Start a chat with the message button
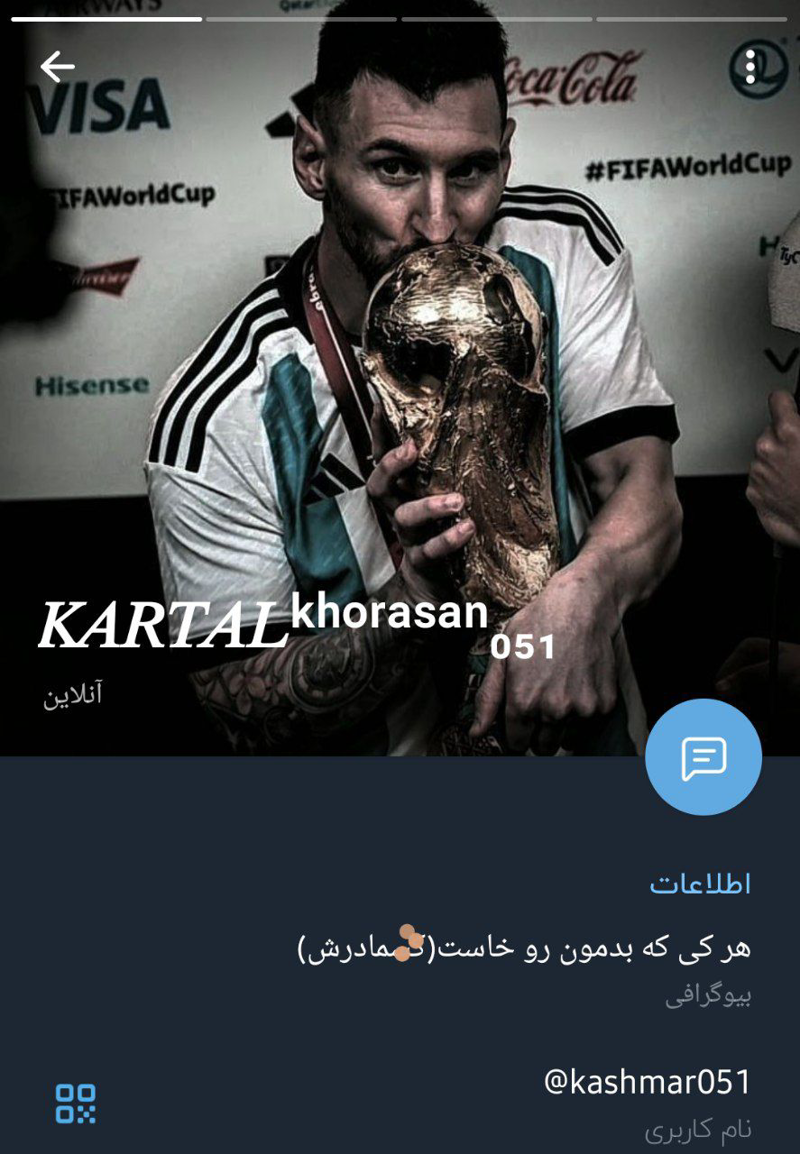800x1154 pixels. [x=703, y=758]
